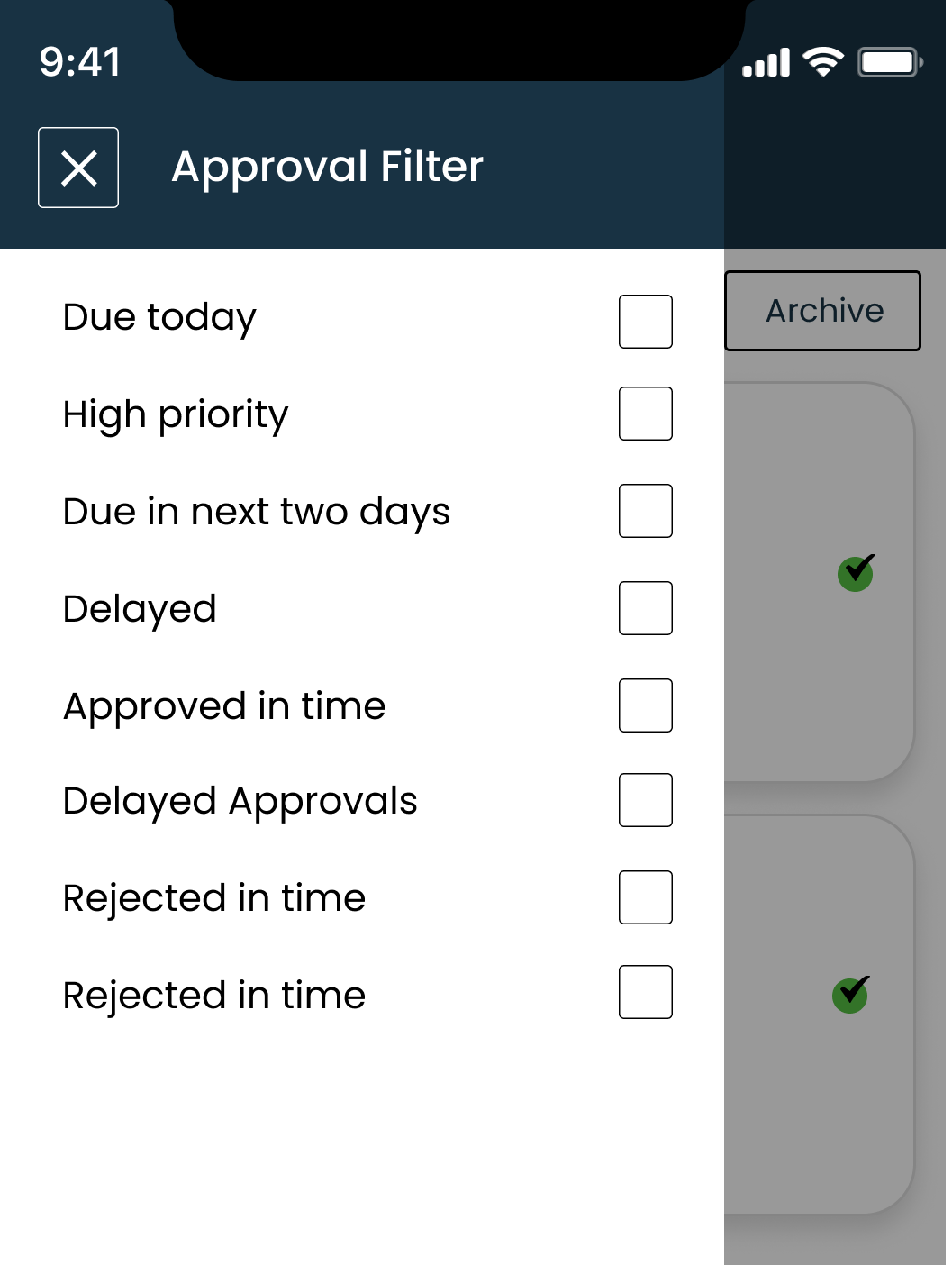Image resolution: width=952 pixels, height=1265 pixels.
Task: Select the High priority checkbox
Action: pos(645,414)
